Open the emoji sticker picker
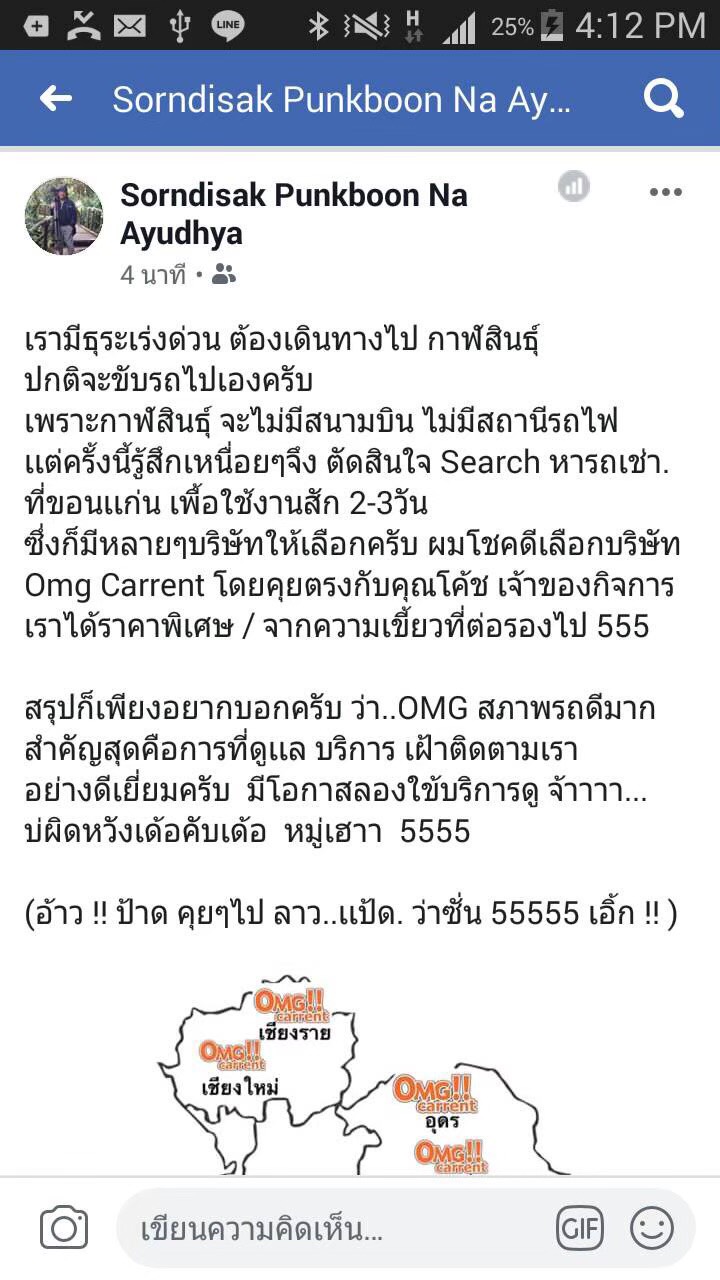Image resolution: width=720 pixels, height=1280 pixels. click(651, 1228)
